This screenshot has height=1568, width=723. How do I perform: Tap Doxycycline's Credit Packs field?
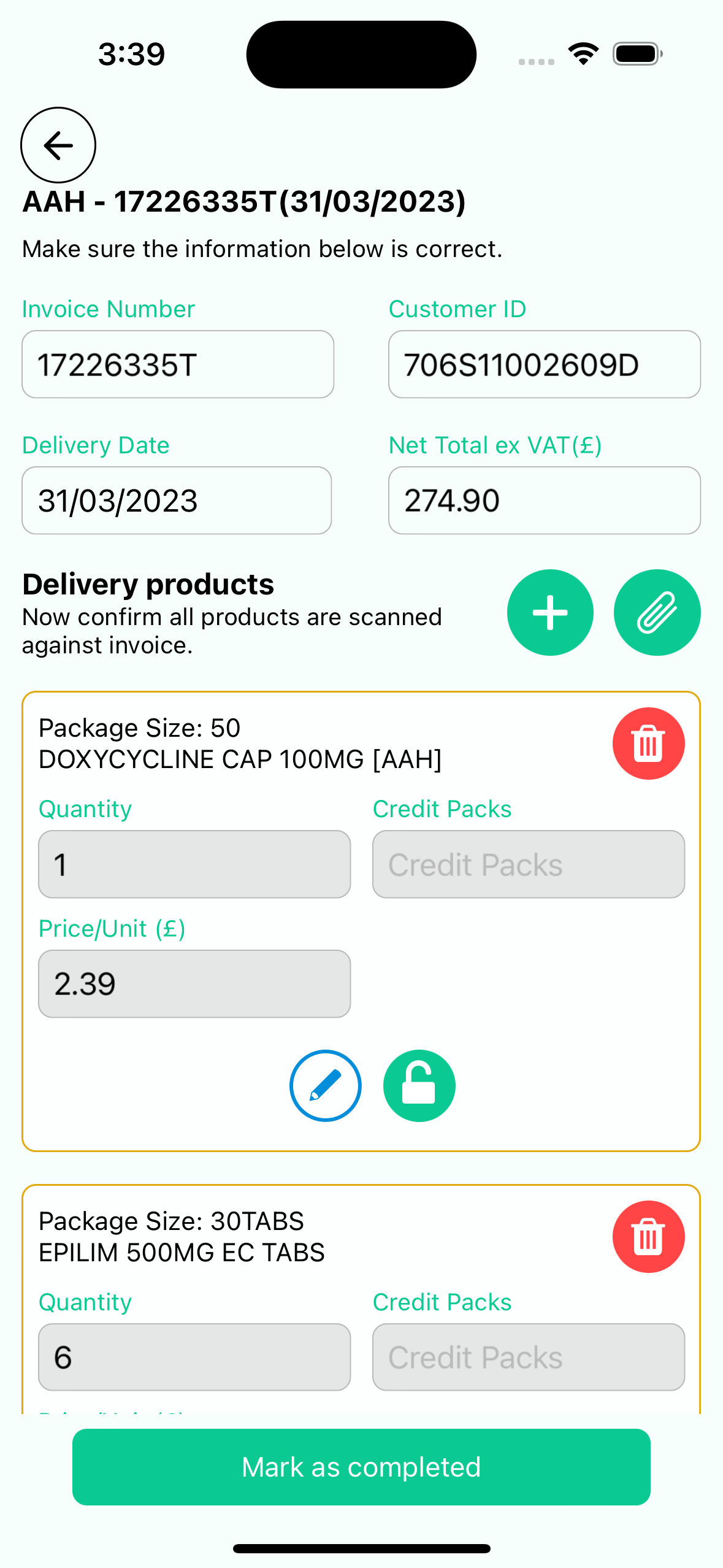528,864
